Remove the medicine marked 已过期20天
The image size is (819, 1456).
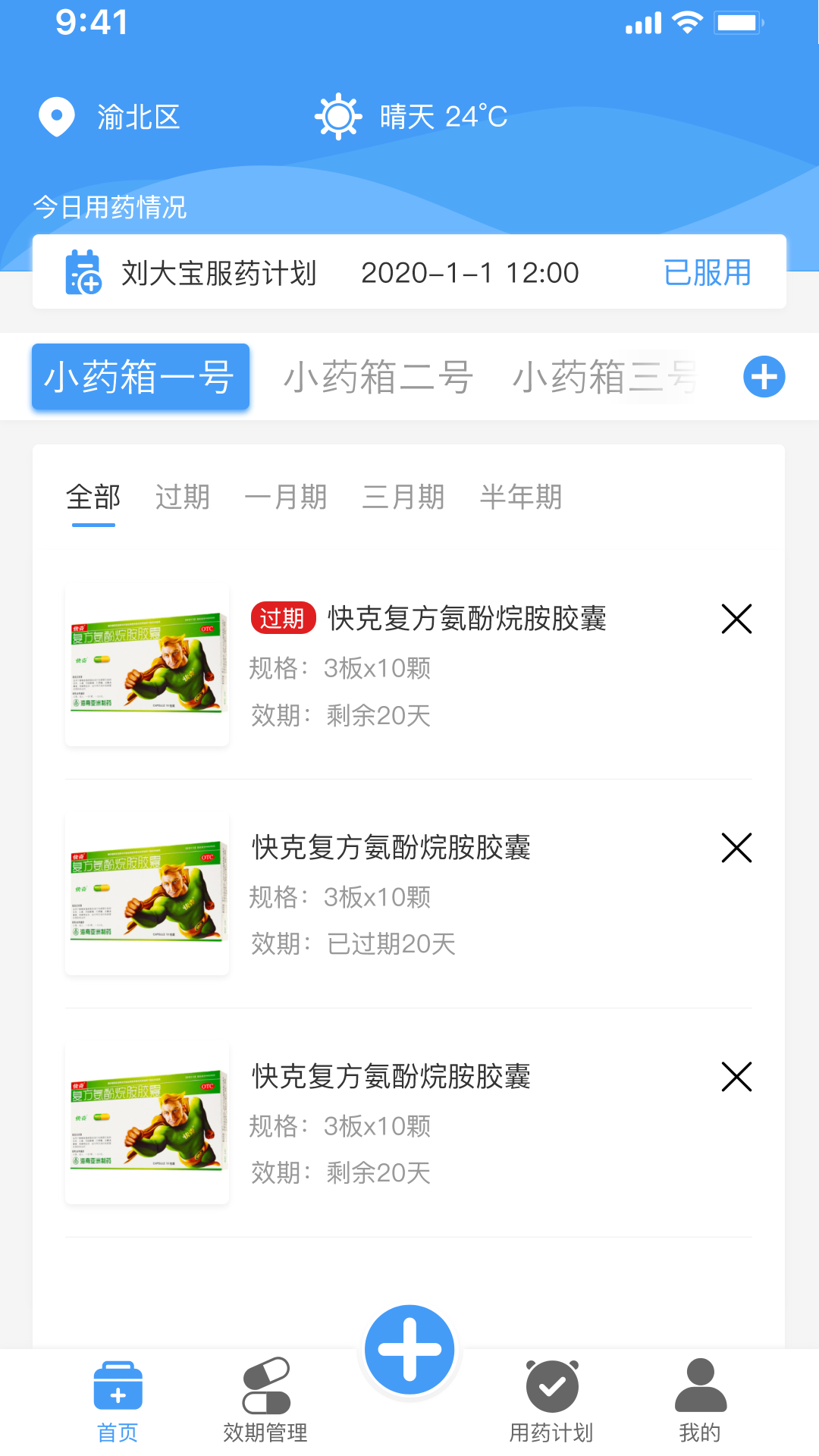(x=736, y=849)
